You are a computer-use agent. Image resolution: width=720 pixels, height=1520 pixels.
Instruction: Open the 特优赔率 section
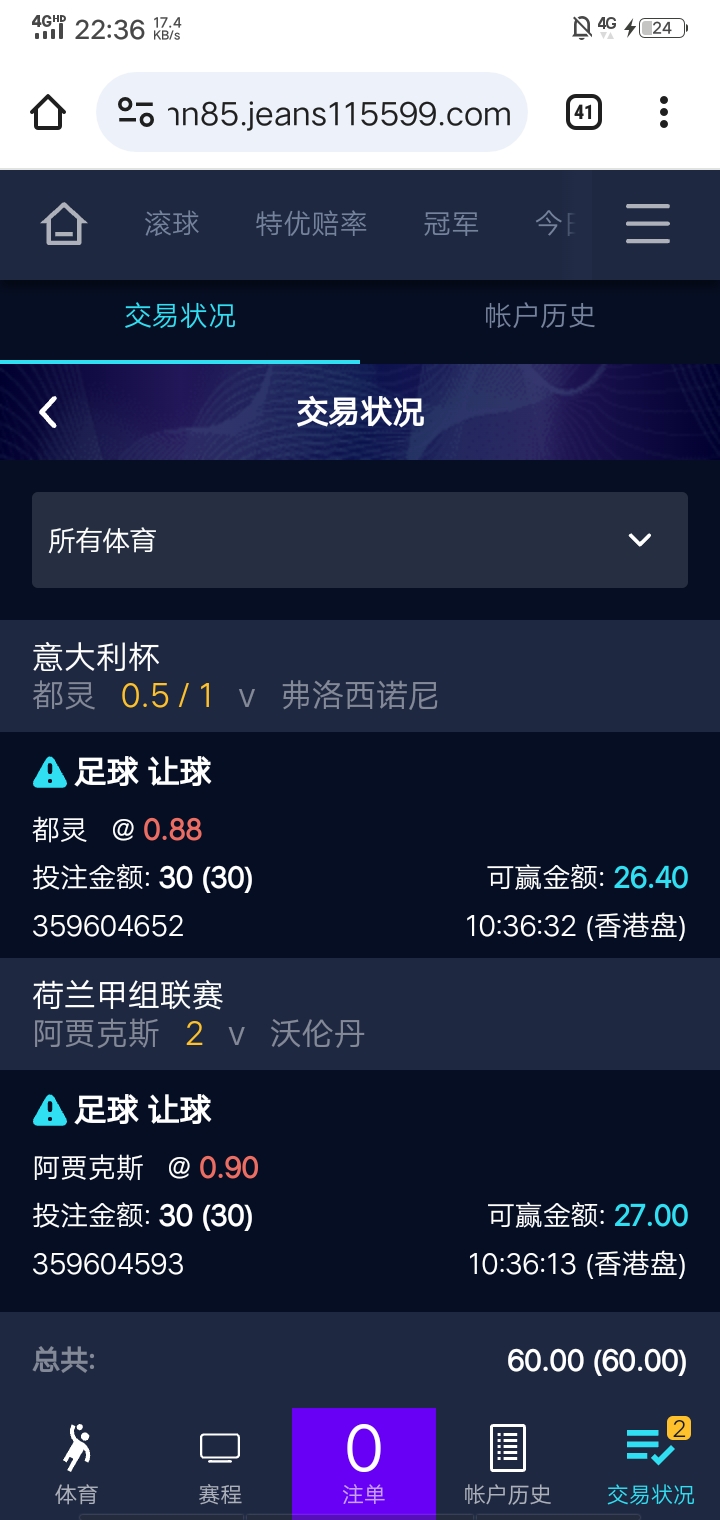311,224
